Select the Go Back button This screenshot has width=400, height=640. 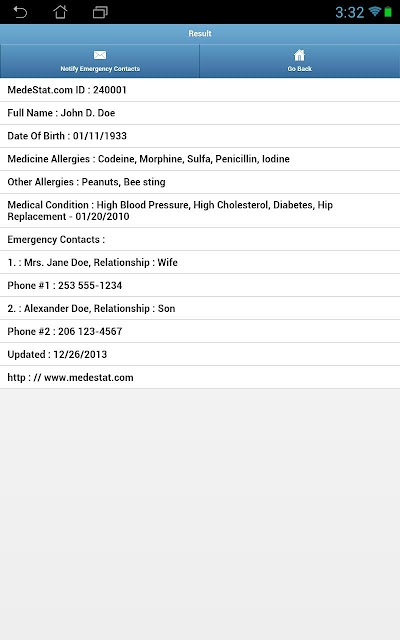pyautogui.click(x=300, y=61)
